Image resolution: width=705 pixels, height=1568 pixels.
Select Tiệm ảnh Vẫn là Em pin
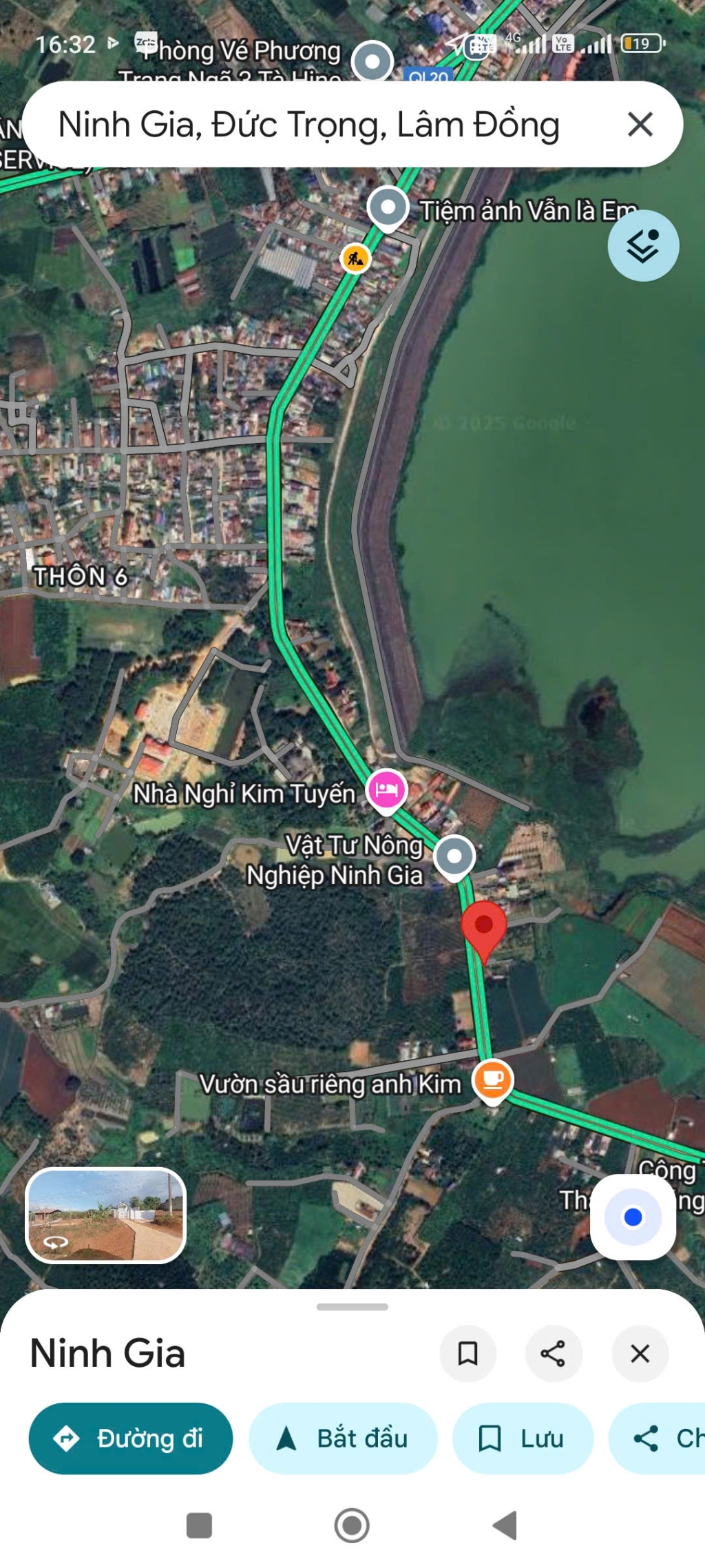tap(388, 208)
